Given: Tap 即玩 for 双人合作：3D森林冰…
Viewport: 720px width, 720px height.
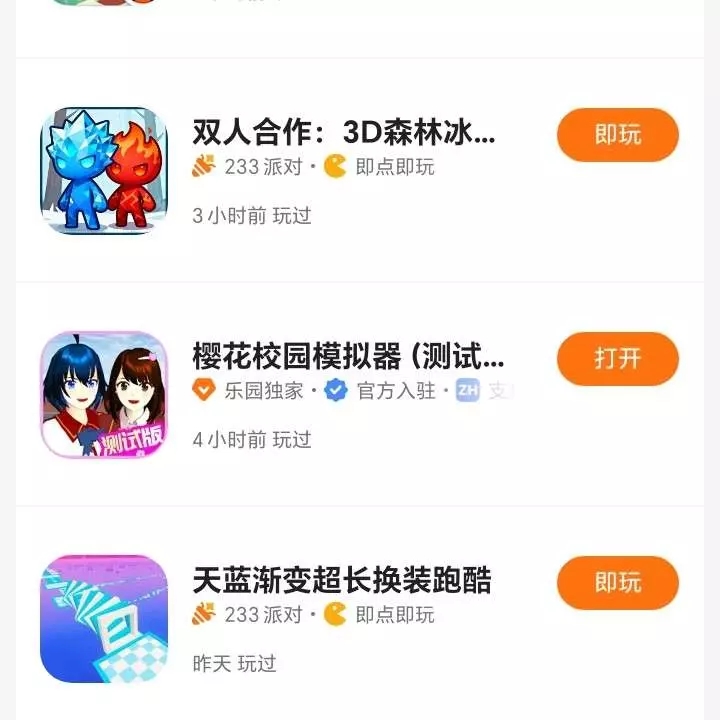Looking at the screenshot, I should coord(617,135).
